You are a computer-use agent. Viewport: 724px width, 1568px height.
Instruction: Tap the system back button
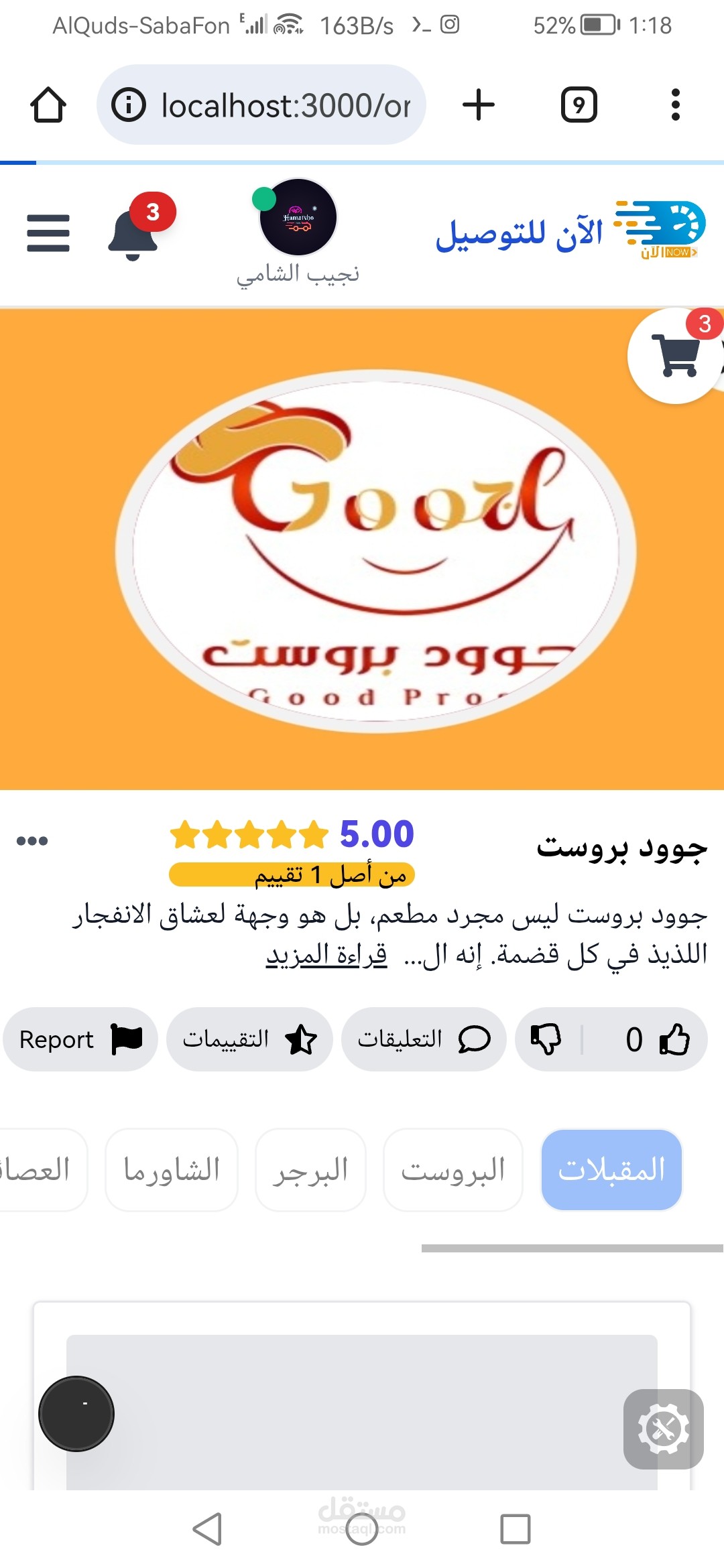pos(207,1529)
